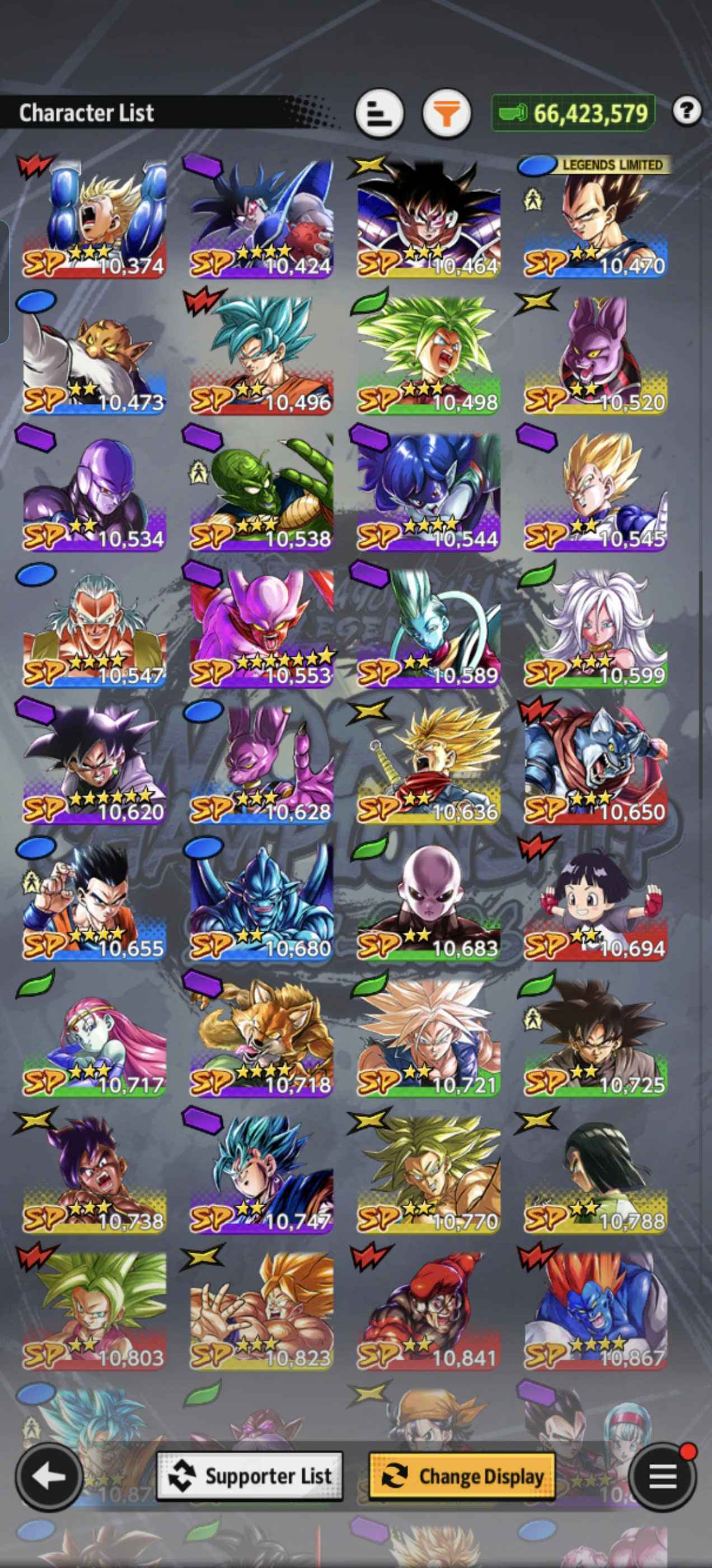Open the sort order button
Screen dimensions: 712x1568
click(379, 113)
